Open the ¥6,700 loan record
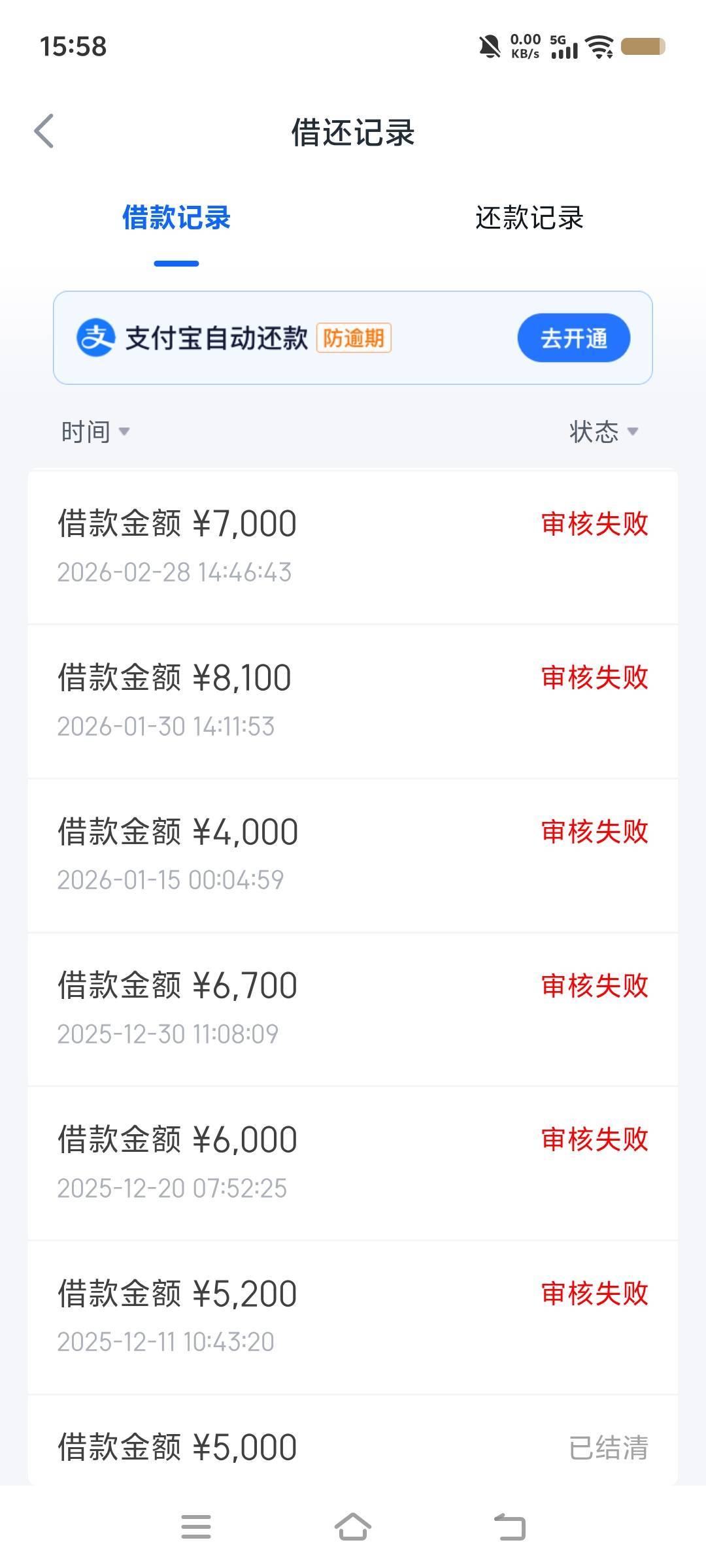This screenshot has width=706, height=1568. click(352, 1009)
